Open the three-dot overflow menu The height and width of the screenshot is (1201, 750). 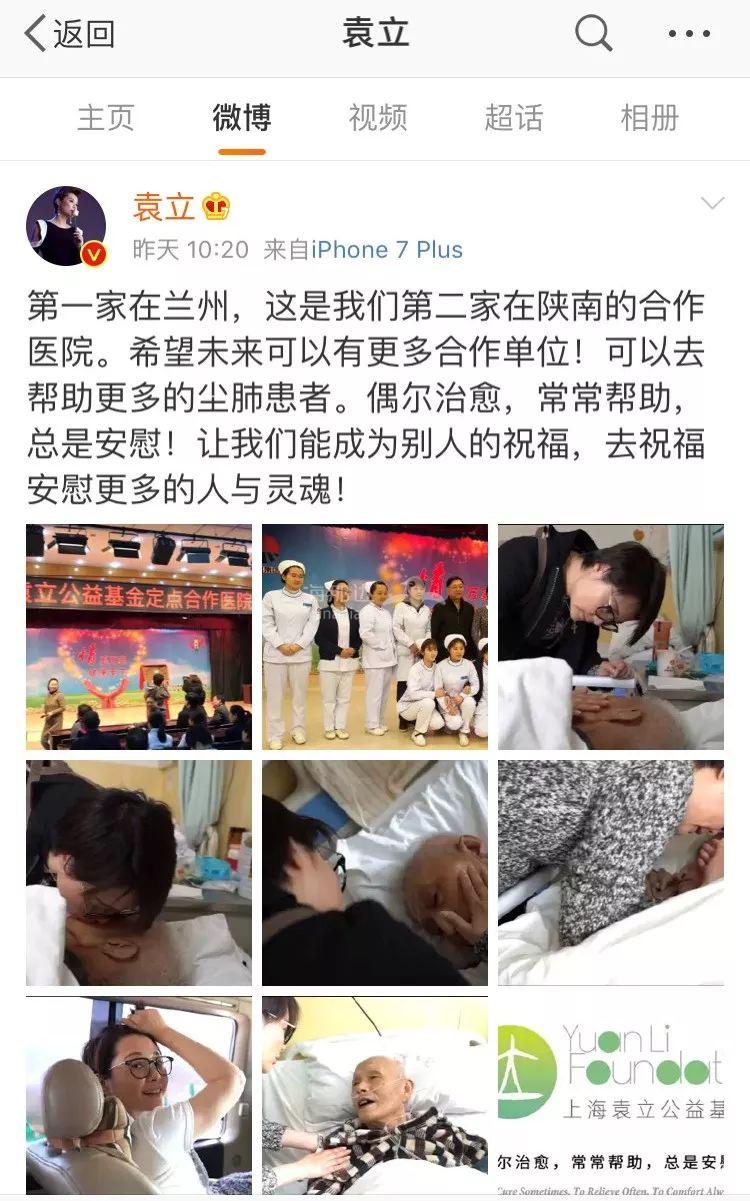point(689,34)
